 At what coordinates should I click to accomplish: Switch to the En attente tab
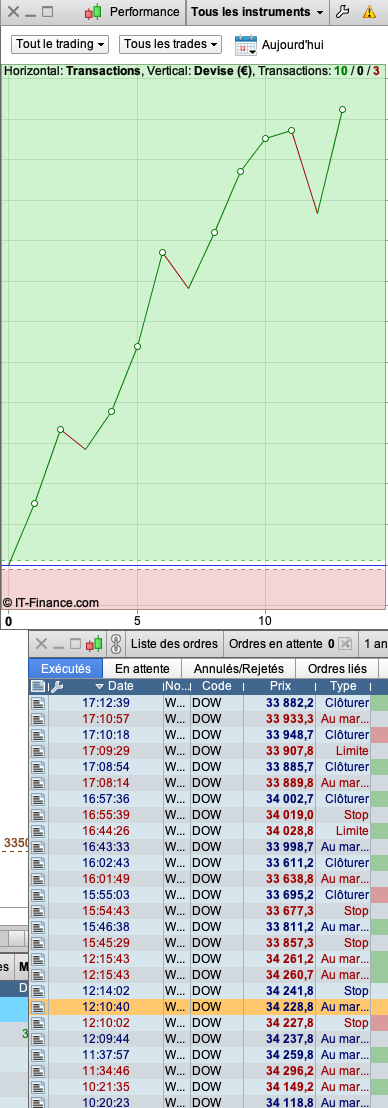[x=142, y=668]
